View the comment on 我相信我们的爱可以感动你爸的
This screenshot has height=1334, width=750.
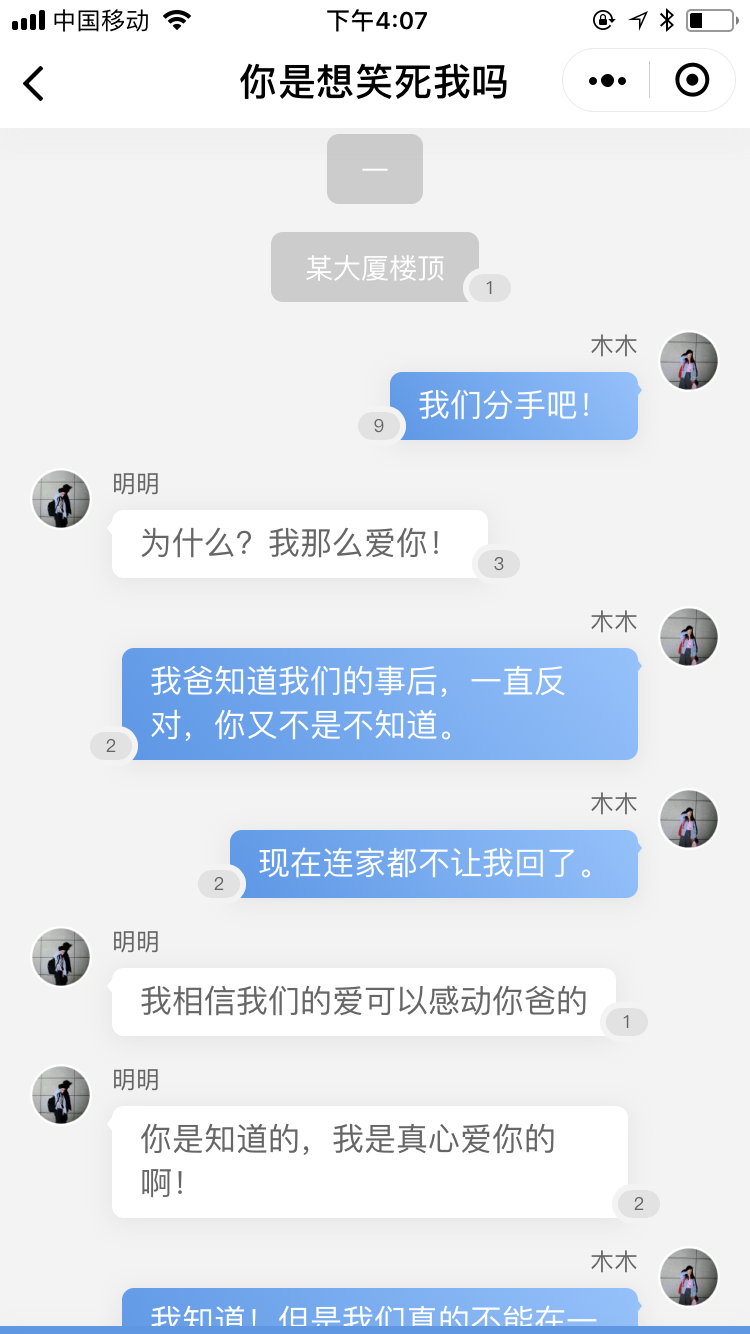point(627,1022)
